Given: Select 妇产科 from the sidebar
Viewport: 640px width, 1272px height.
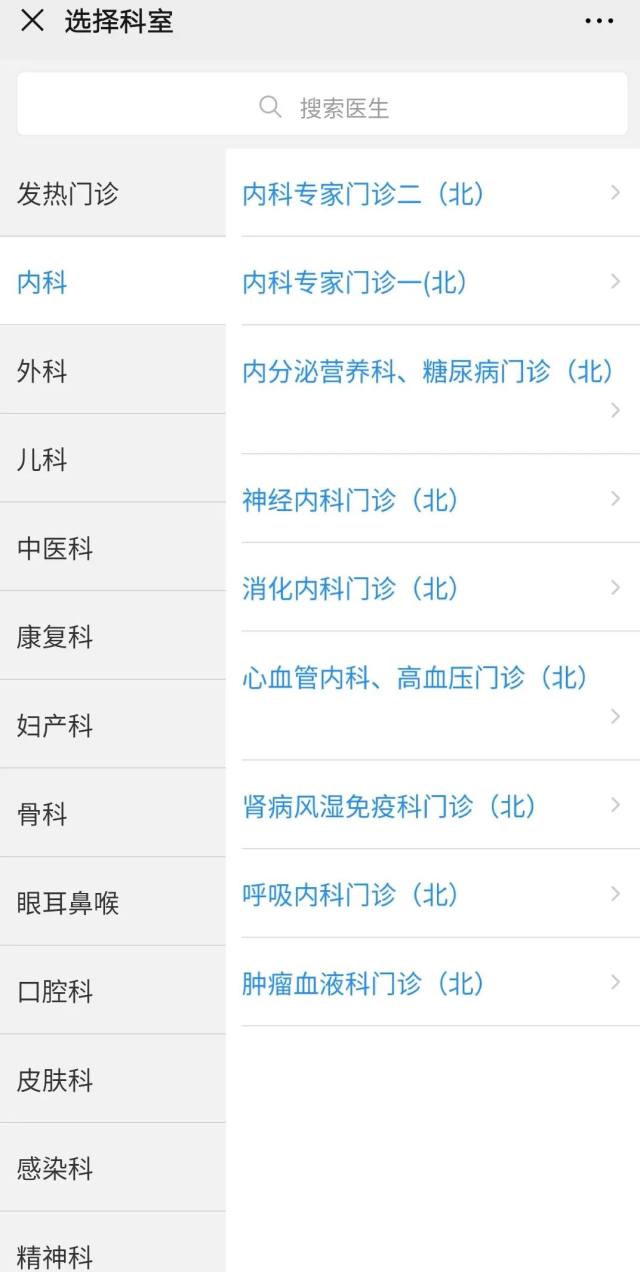Looking at the screenshot, I should coord(113,726).
